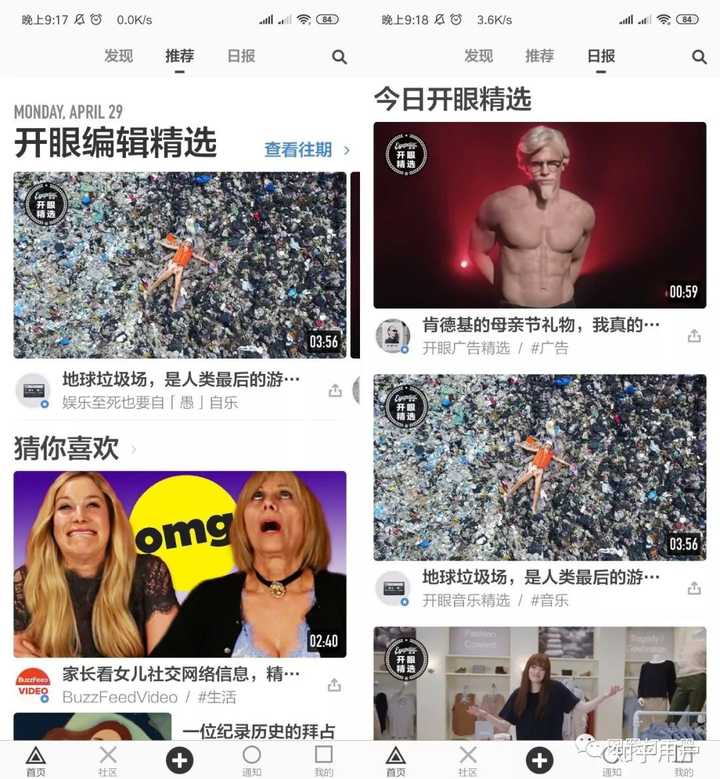Open the #音乐 tag under 开眼音乐精选

[549, 600]
